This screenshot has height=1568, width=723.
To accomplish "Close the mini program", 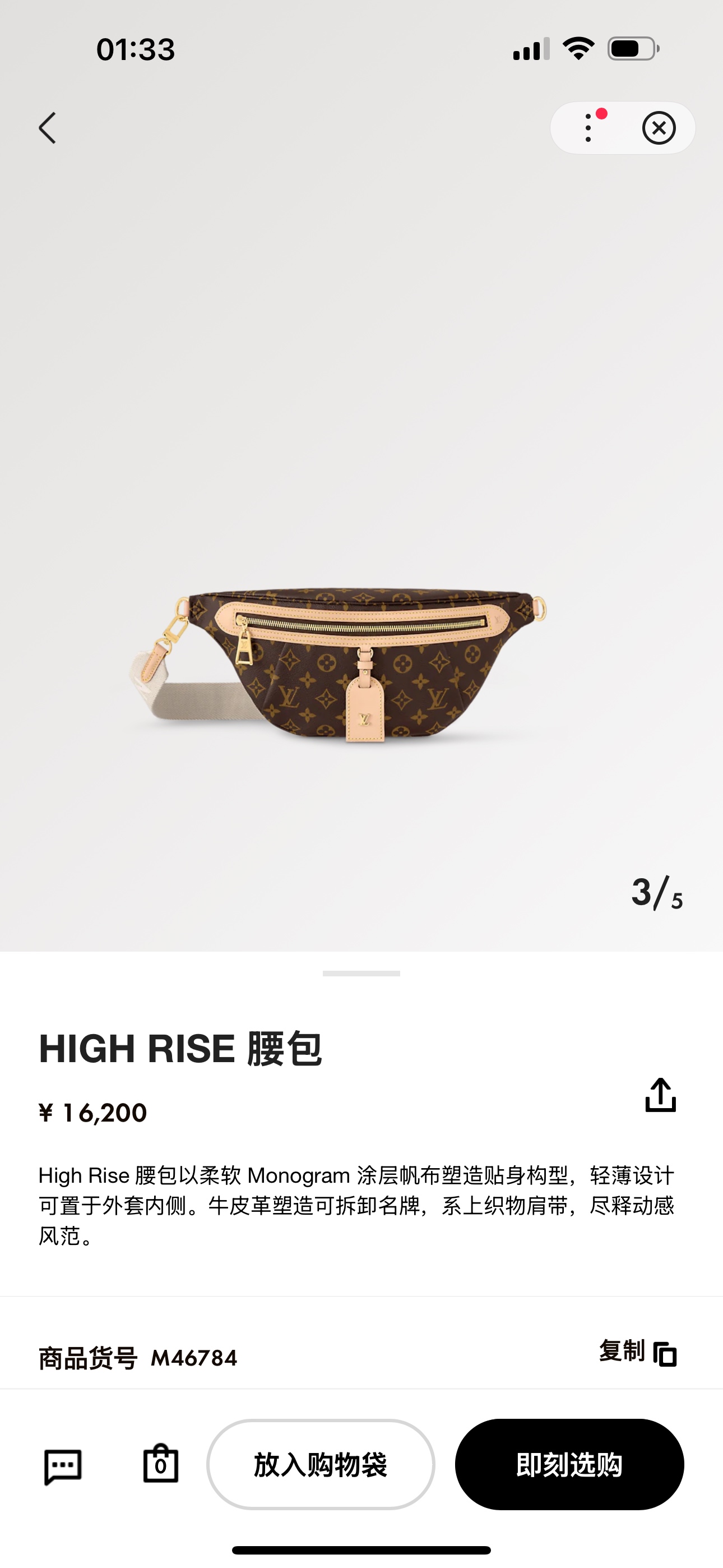I will point(659,128).
